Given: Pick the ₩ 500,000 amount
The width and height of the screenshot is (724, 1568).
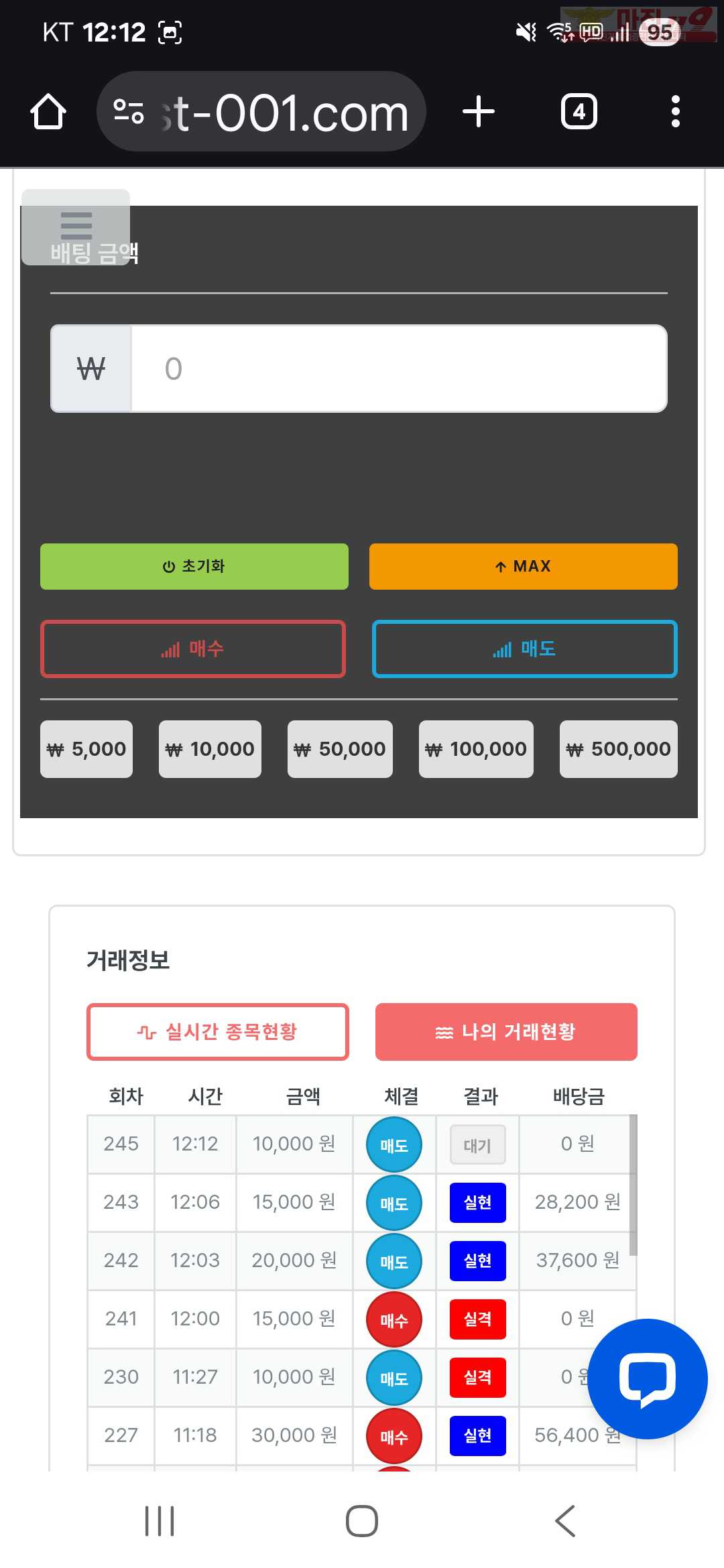Looking at the screenshot, I should coord(618,749).
